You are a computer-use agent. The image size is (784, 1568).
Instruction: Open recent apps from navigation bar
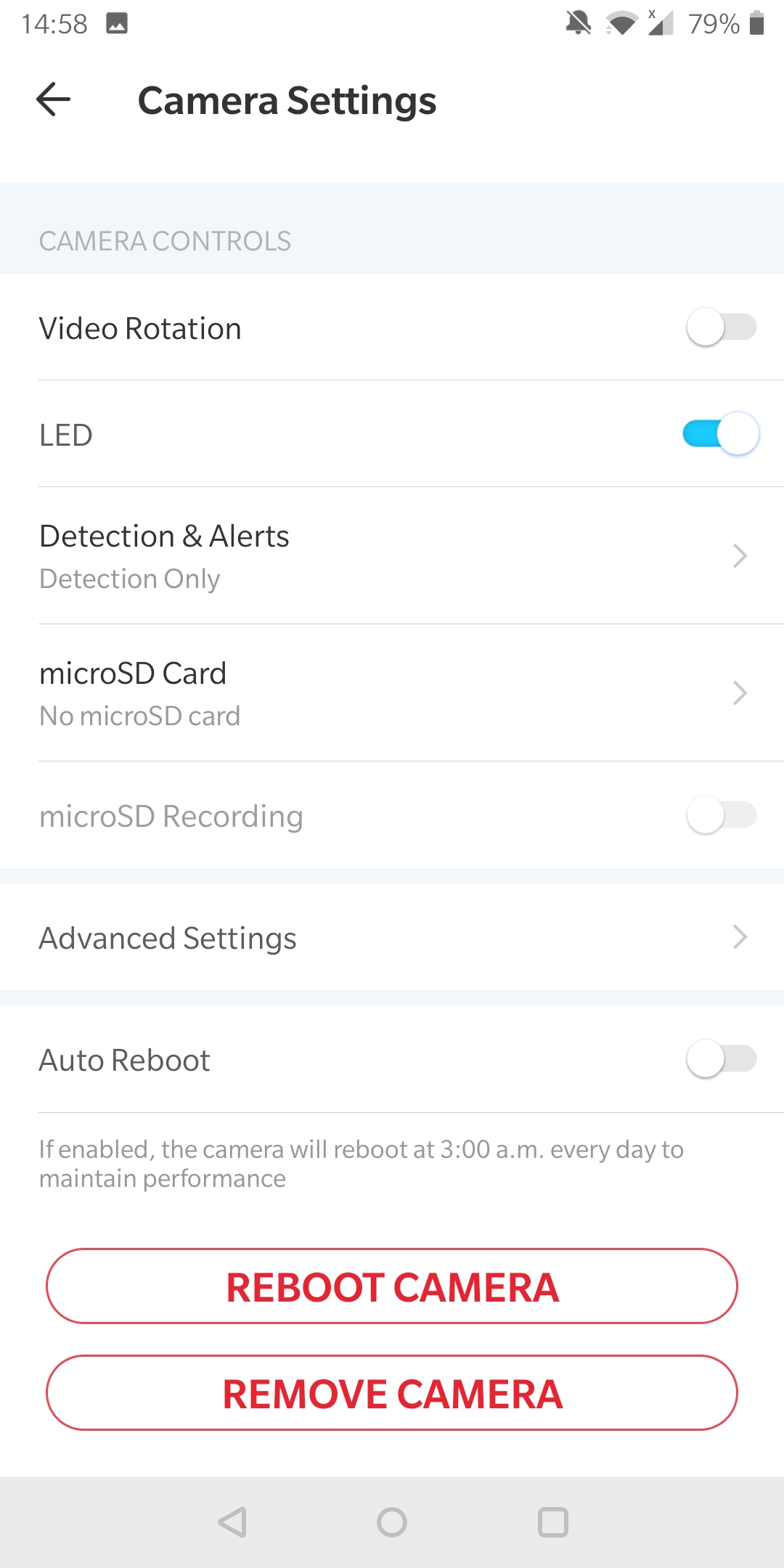[553, 1522]
